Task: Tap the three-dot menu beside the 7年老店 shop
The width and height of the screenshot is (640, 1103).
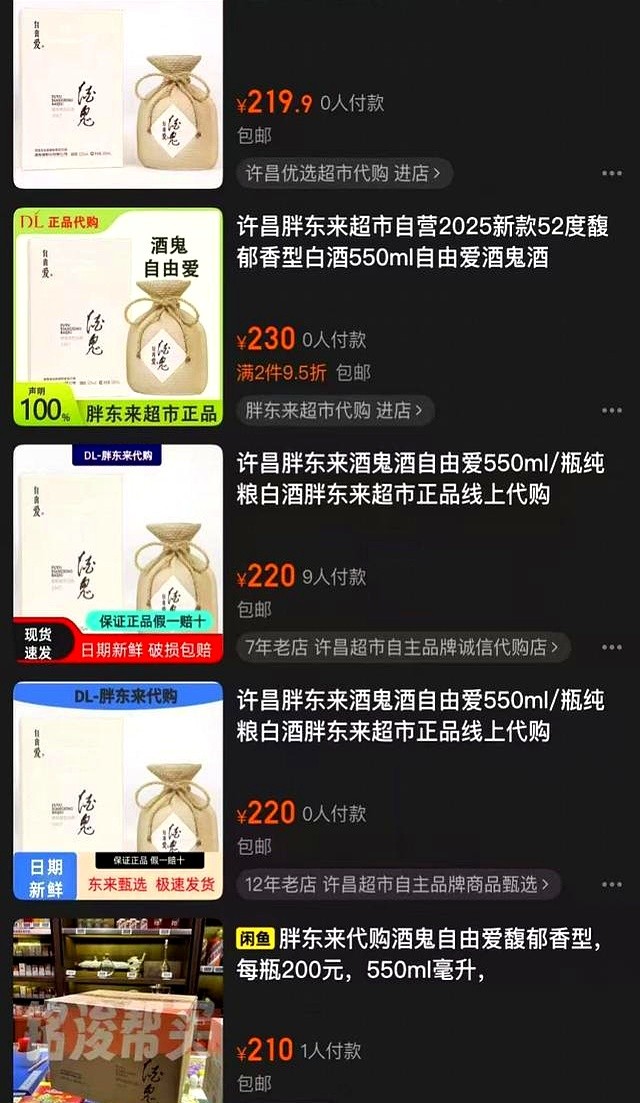Action: coord(612,648)
